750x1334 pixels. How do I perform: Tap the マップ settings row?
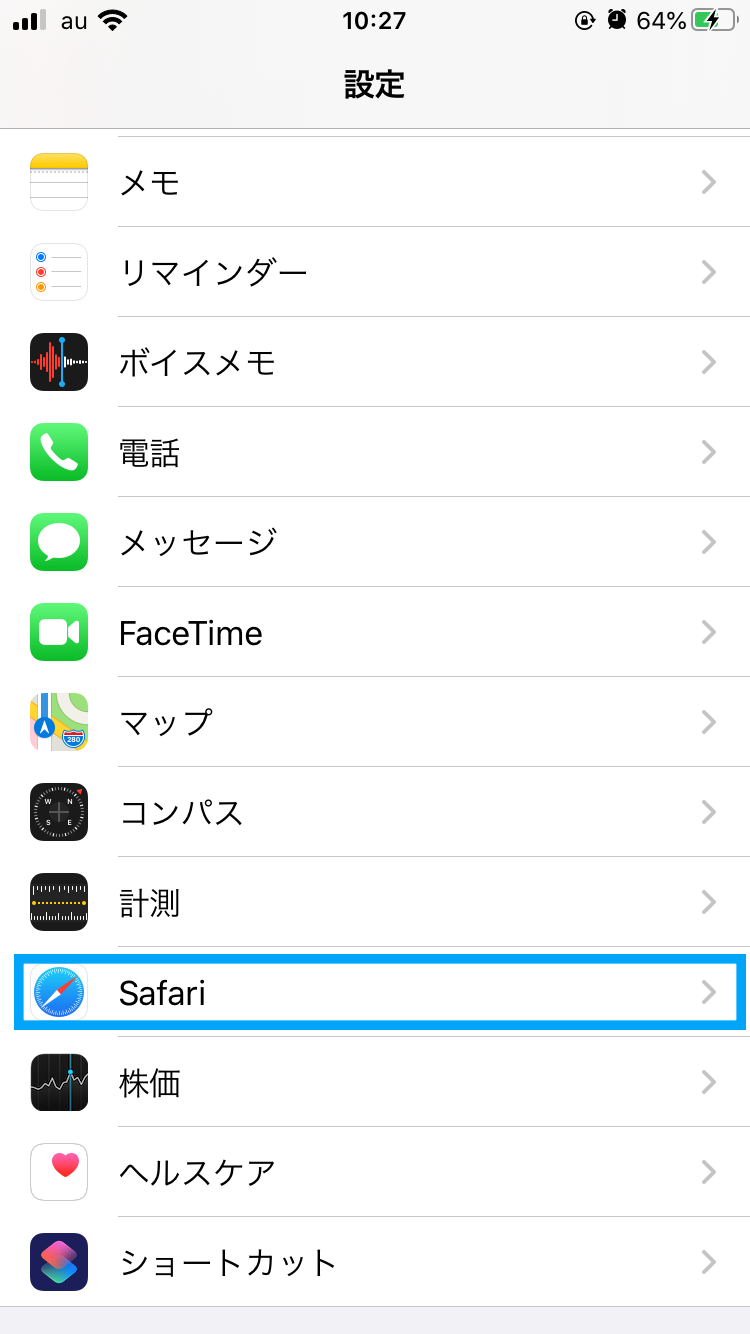375,722
